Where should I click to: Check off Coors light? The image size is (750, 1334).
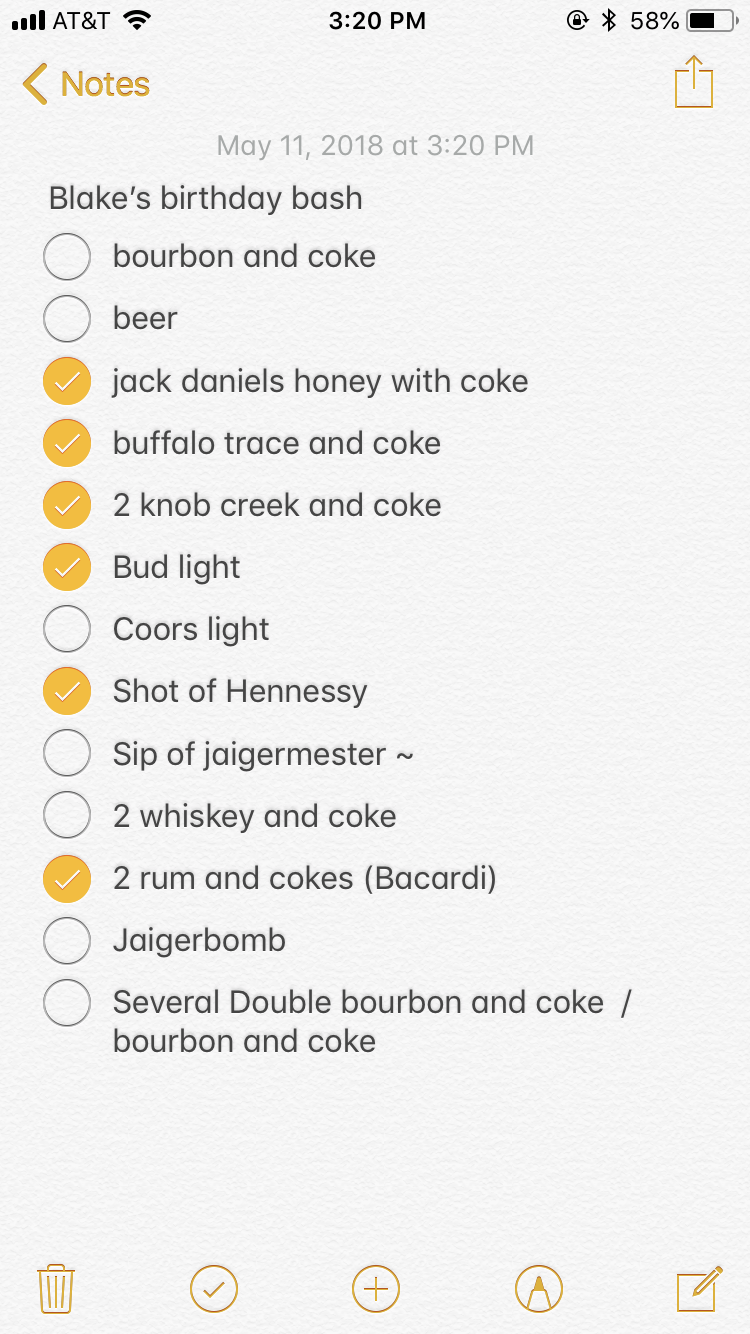(x=67, y=629)
